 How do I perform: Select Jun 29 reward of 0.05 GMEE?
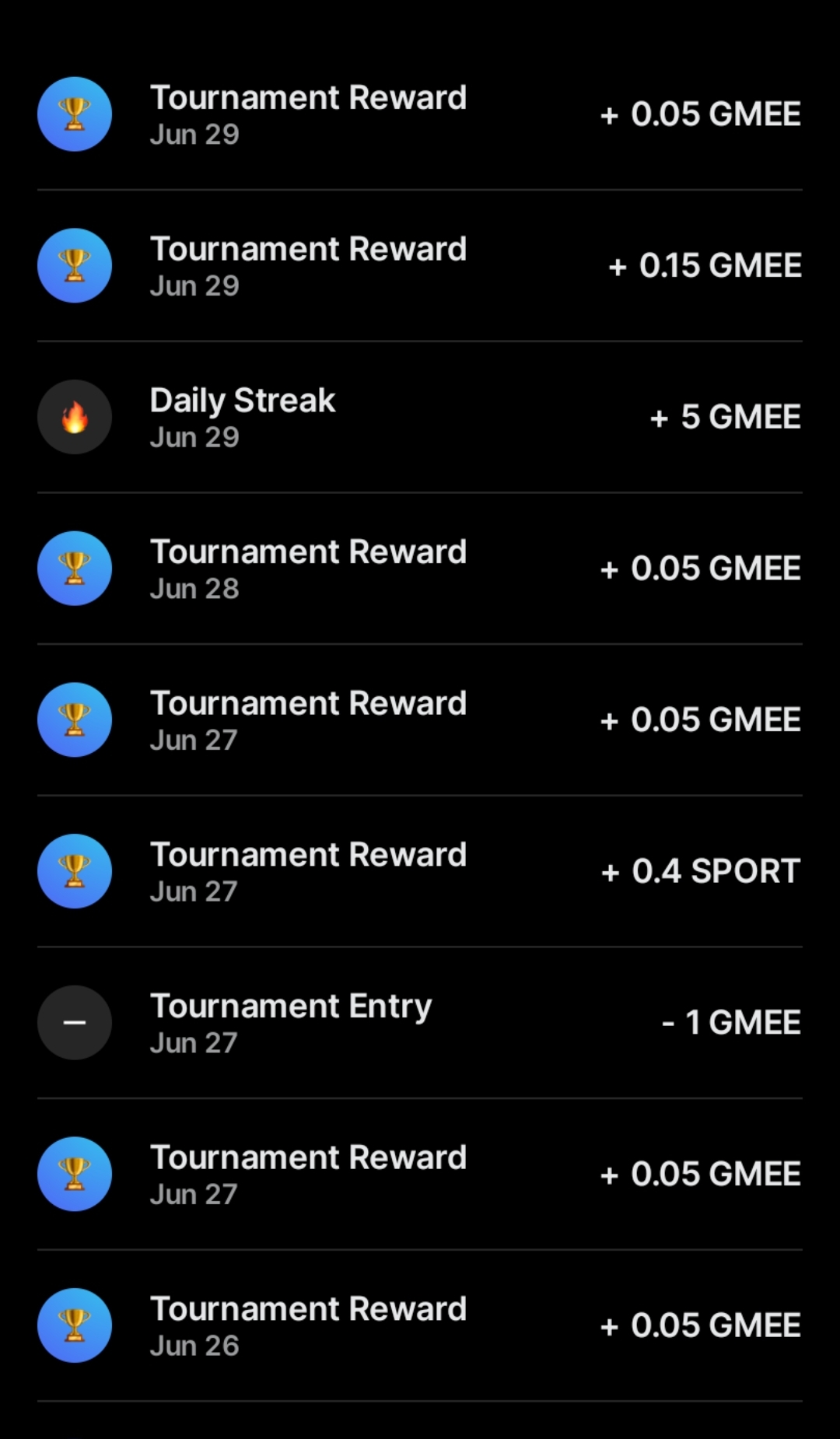[x=420, y=114]
